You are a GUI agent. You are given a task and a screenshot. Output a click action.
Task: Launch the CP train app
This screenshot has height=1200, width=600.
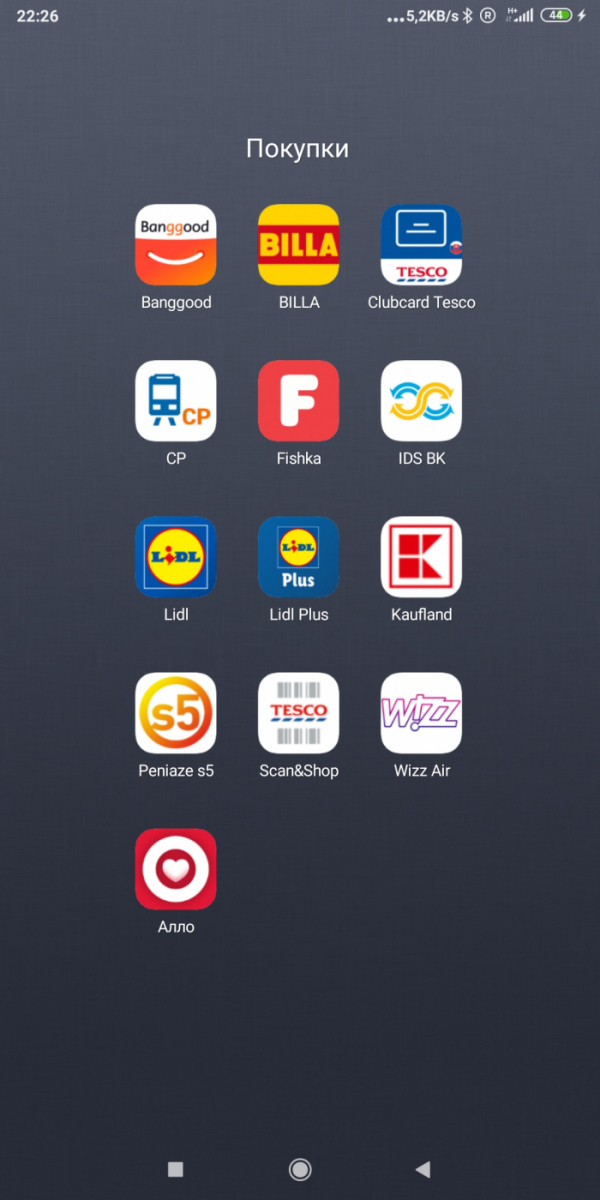pos(176,401)
